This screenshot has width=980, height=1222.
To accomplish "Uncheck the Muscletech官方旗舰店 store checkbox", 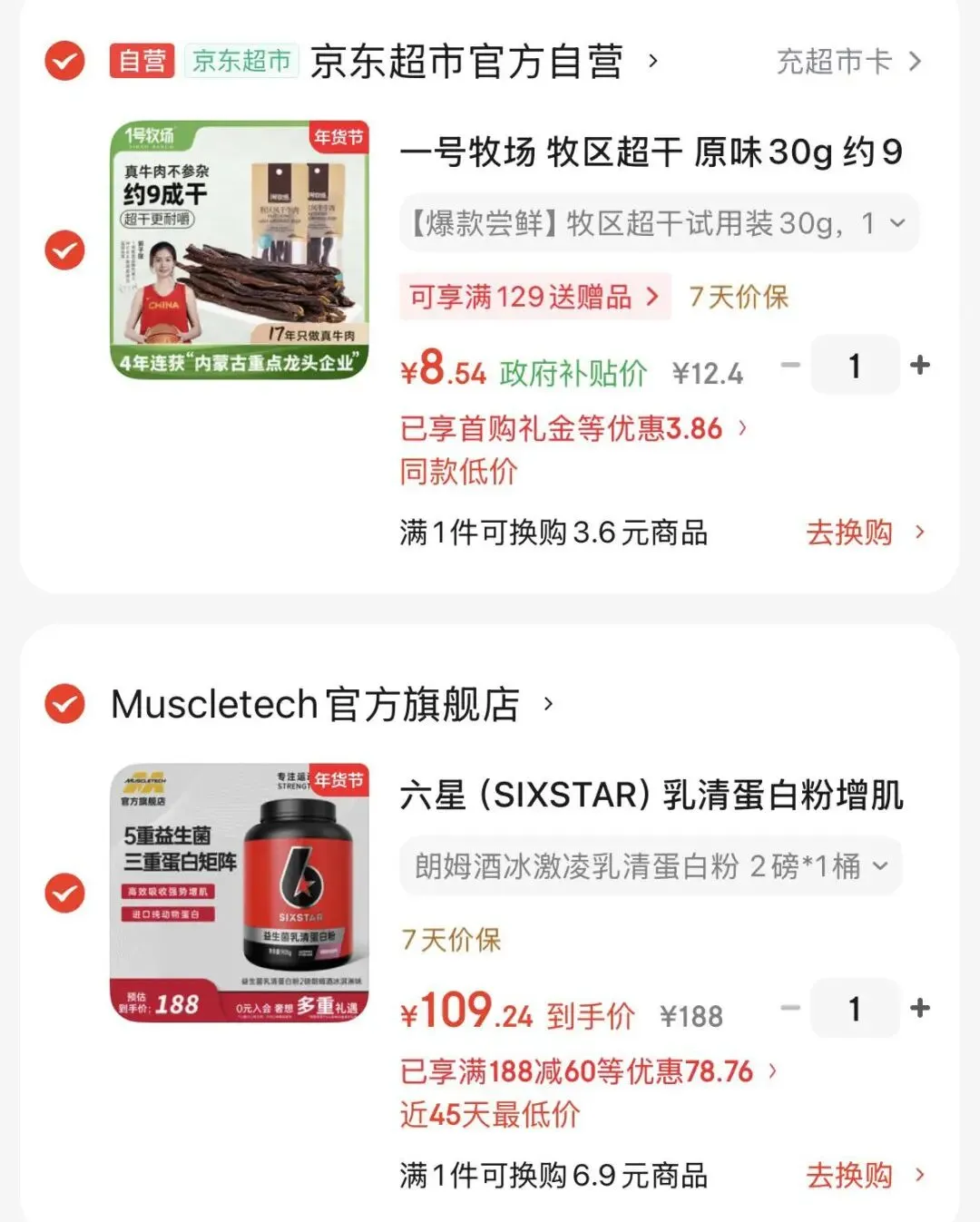I will pos(64,704).
